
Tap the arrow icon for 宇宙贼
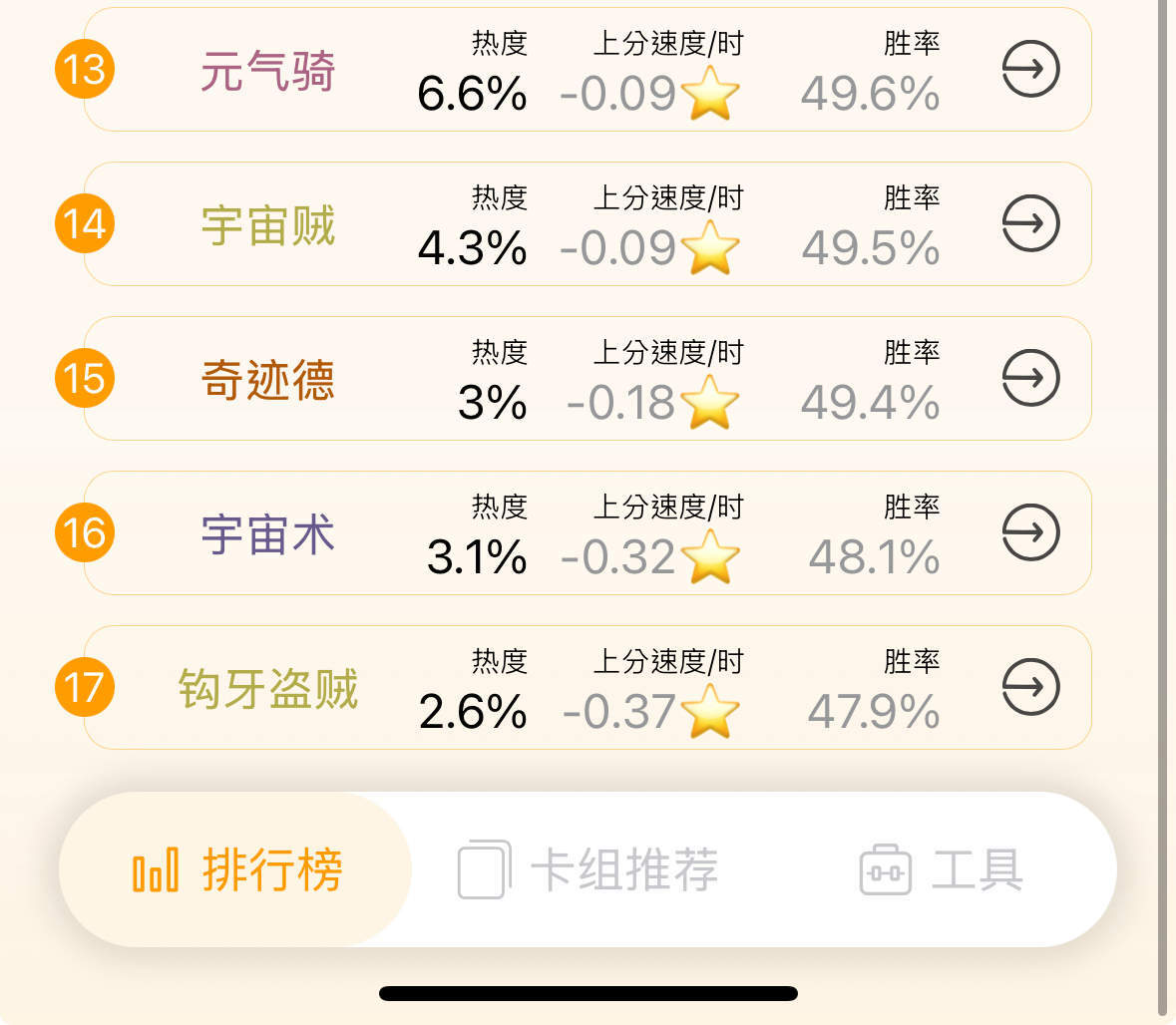click(x=1029, y=223)
